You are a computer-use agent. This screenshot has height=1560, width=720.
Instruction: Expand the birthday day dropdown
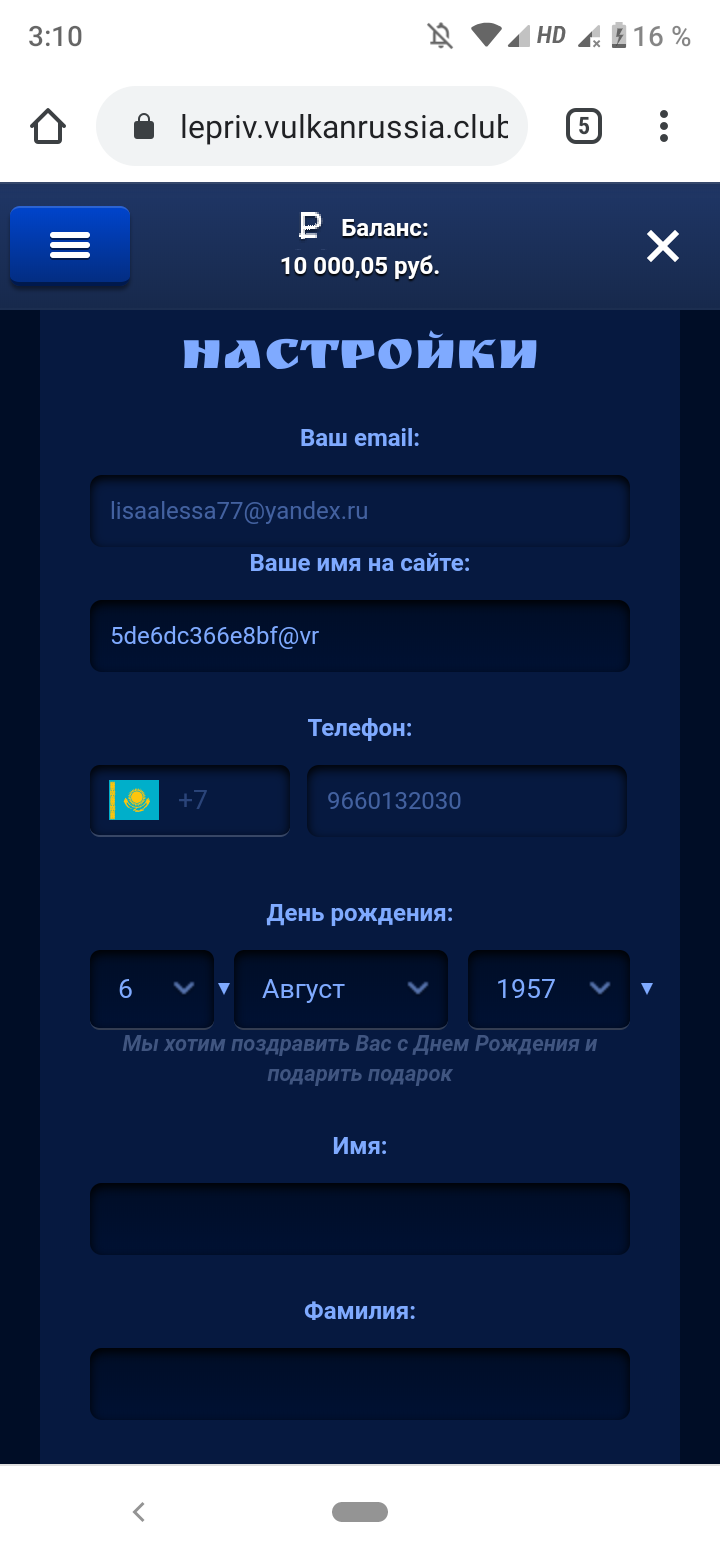pyautogui.click(x=152, y=989)
